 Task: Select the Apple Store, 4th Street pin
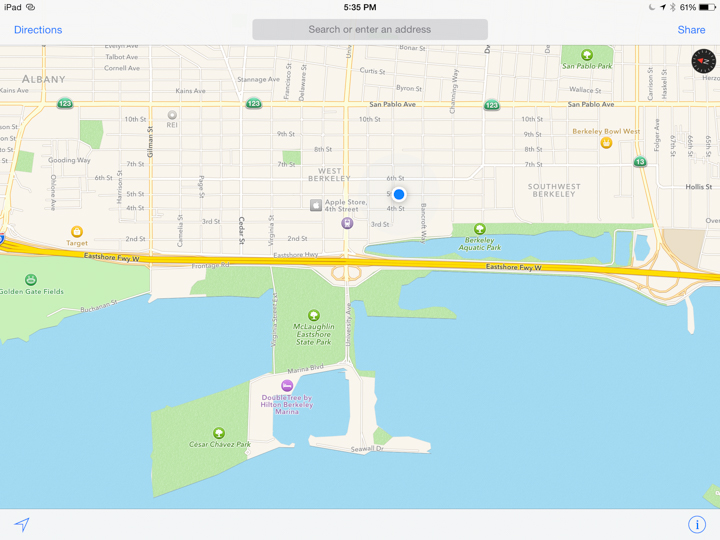click(316, 205)
